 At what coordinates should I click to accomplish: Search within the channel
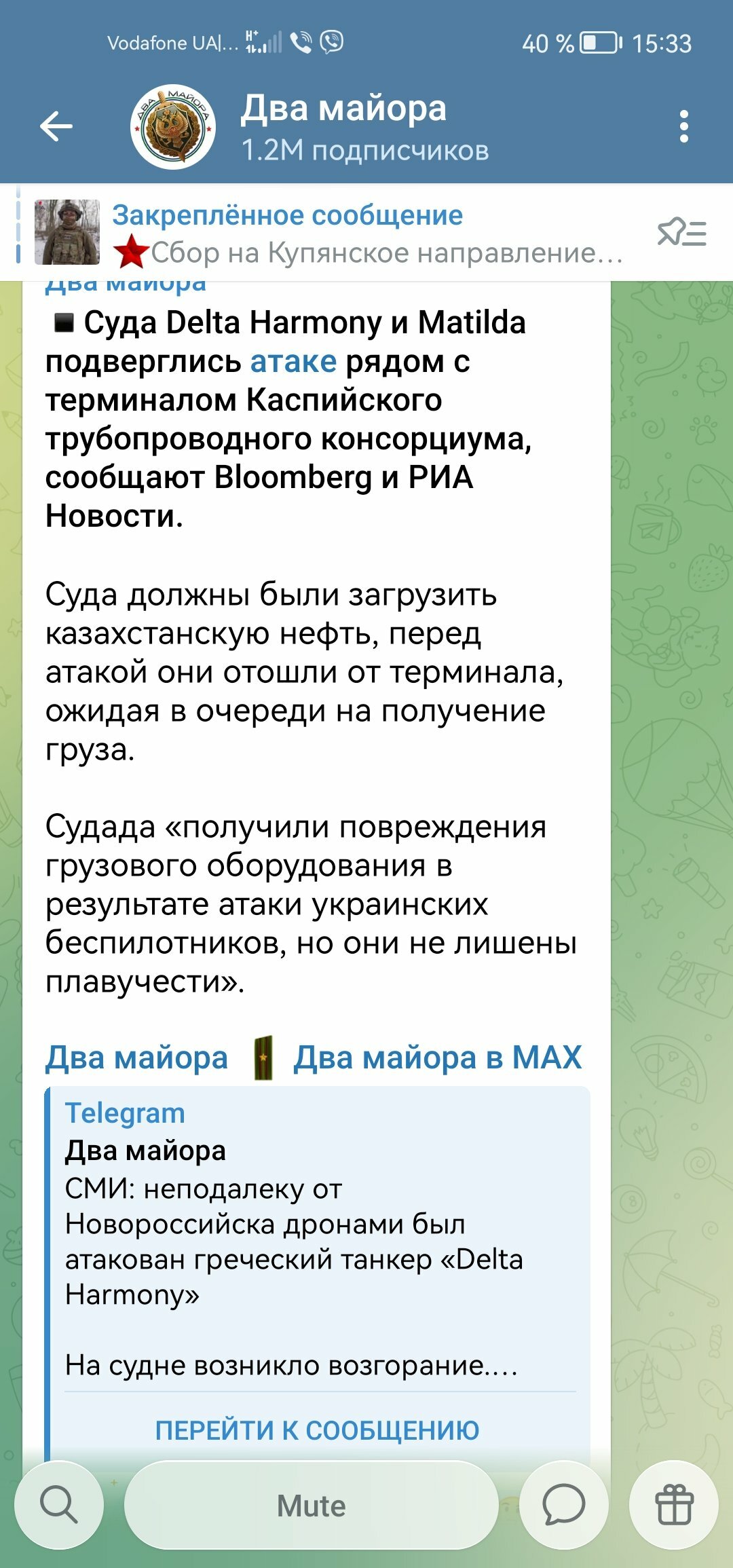[59, 1504]
